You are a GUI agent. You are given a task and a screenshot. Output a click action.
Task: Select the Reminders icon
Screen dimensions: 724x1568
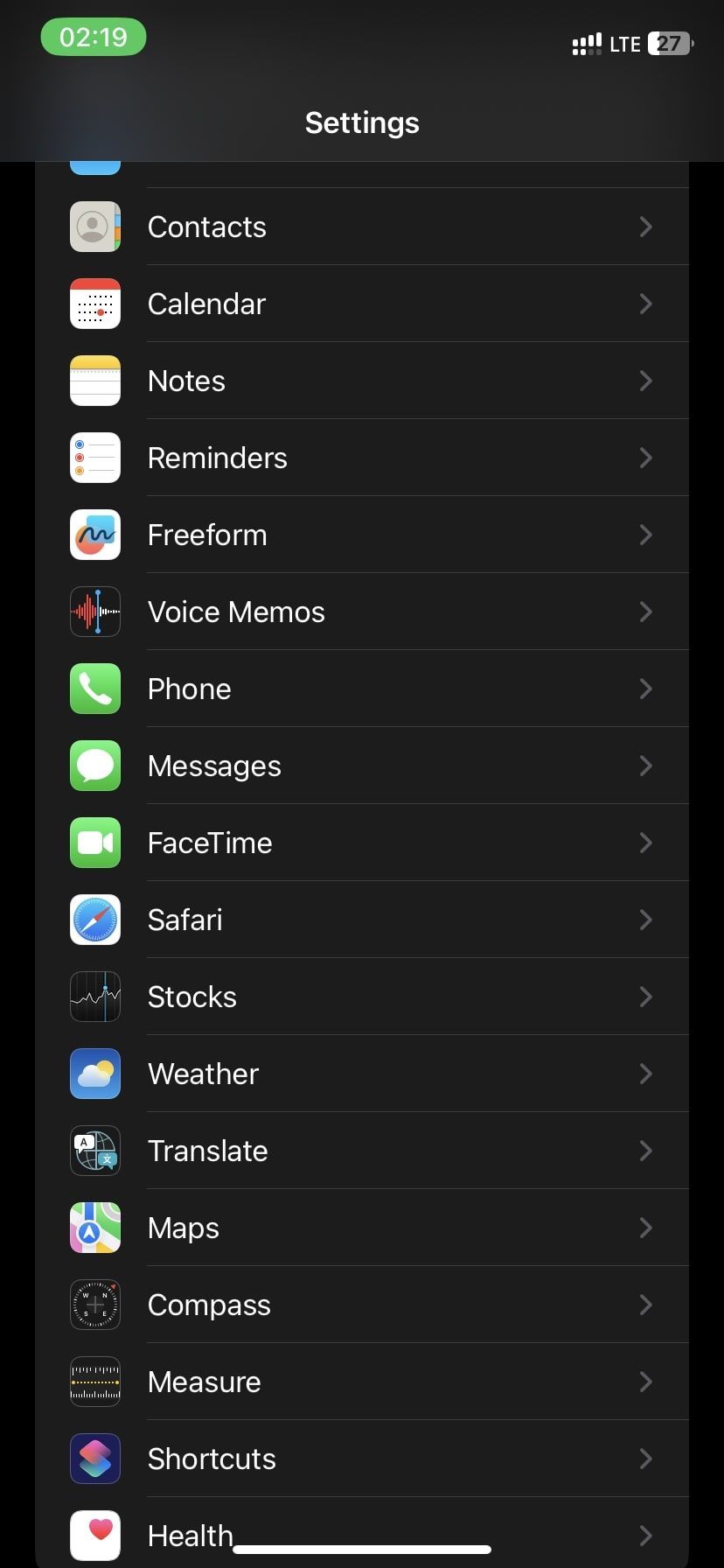point(94,458)
